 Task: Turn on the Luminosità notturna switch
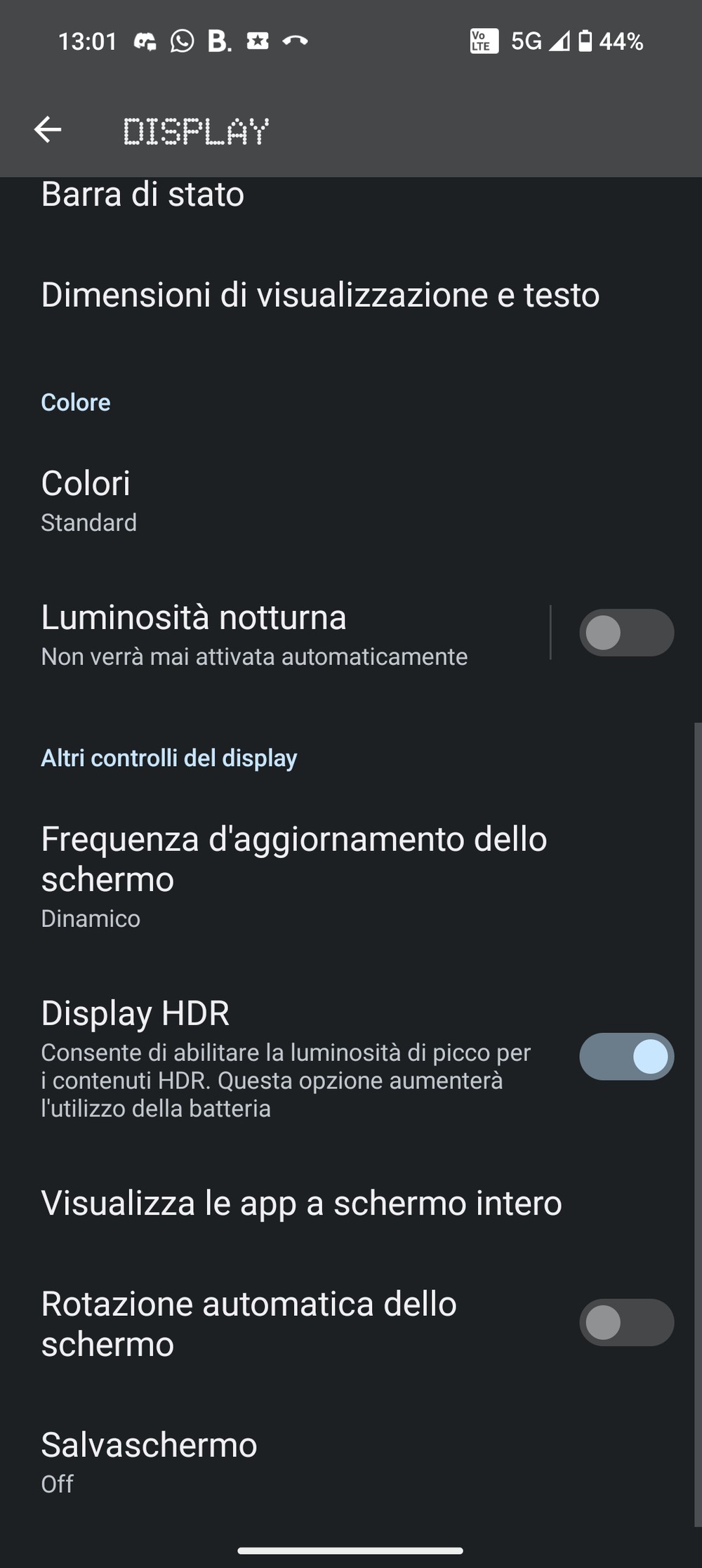point(626,633)
